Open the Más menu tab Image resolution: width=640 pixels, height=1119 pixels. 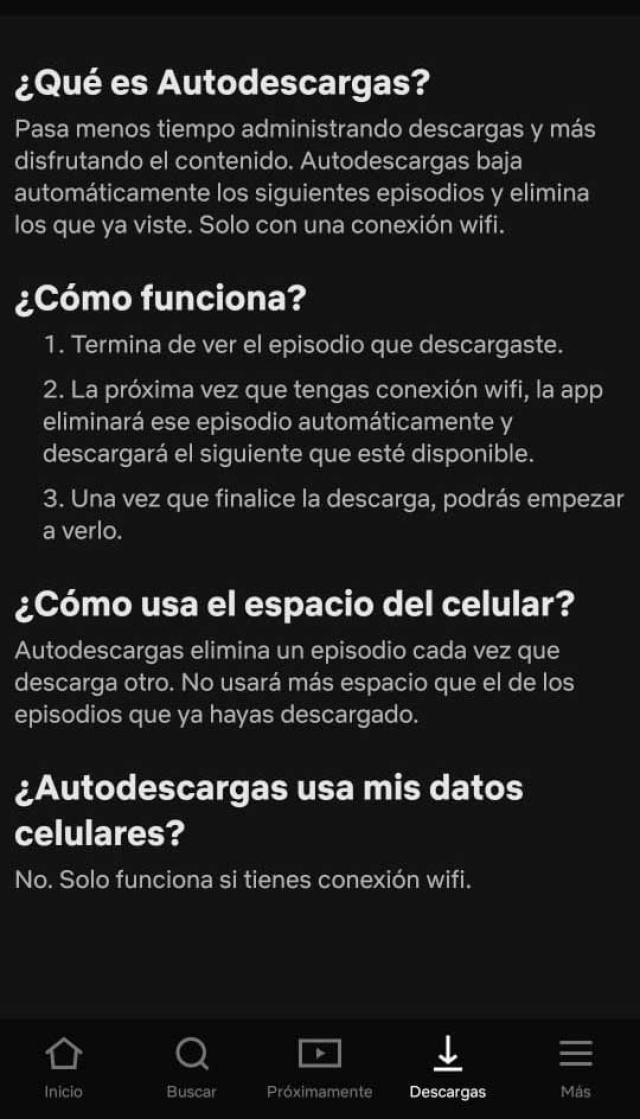click(576, 1066)
